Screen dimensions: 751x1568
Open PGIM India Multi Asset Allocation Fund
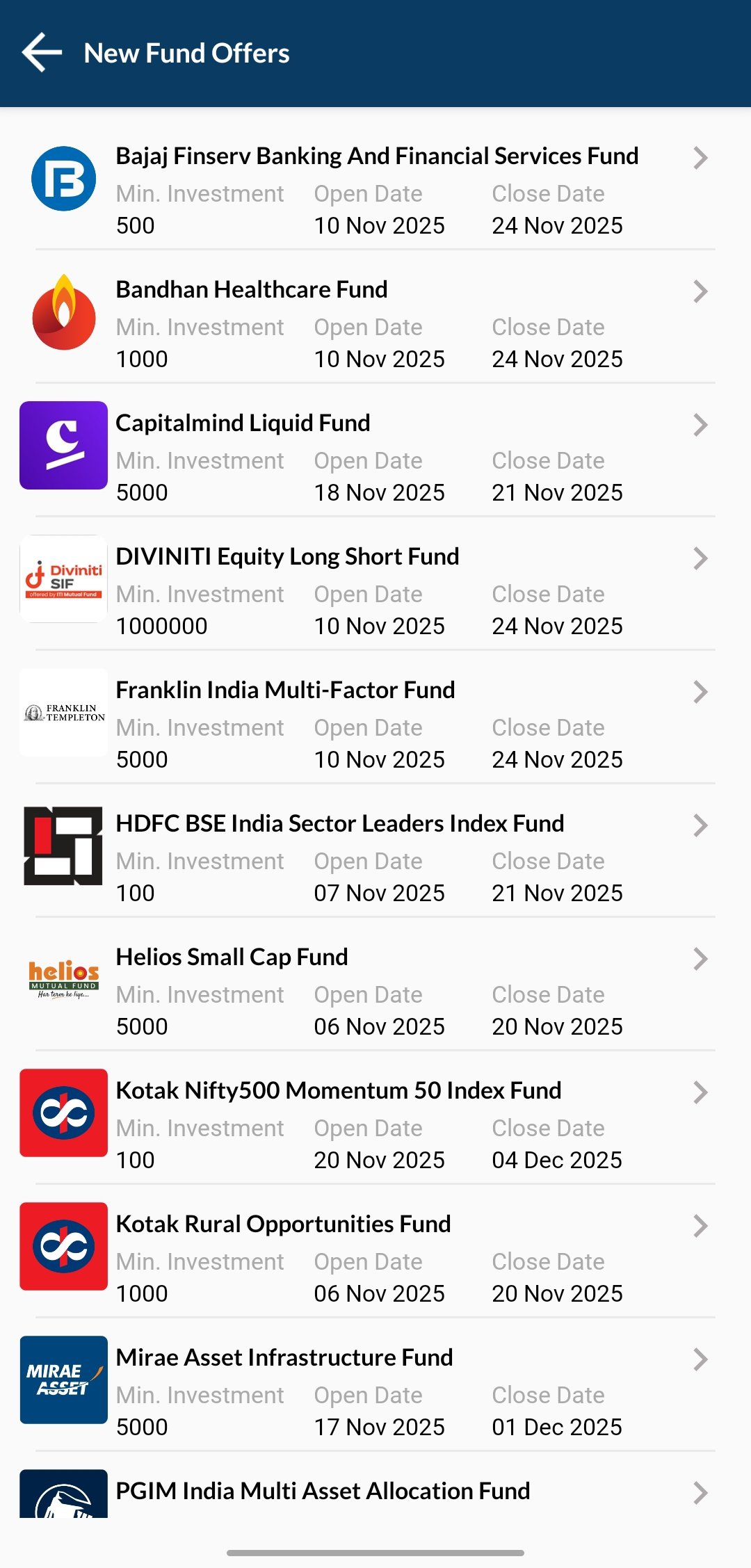coord(375,1488)
